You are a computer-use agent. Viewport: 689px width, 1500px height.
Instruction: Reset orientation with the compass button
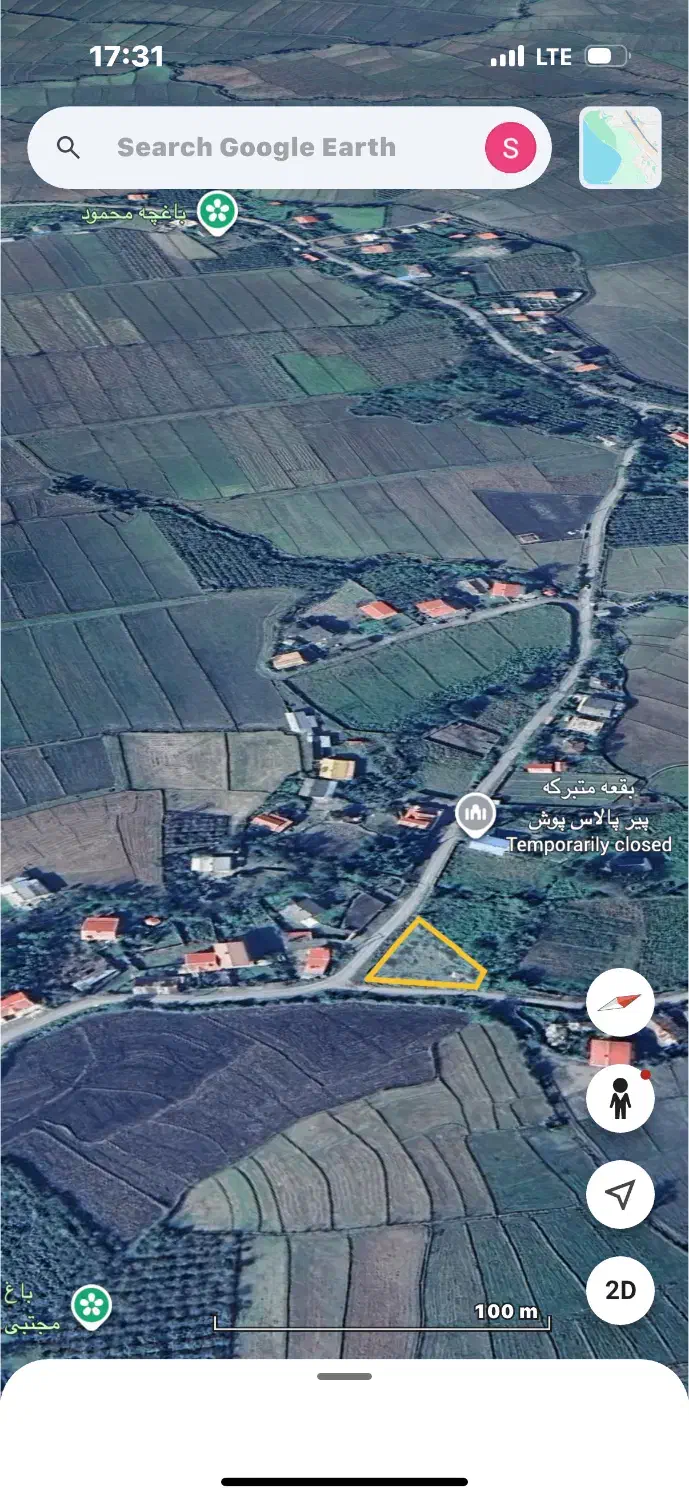click(620, 1002)
